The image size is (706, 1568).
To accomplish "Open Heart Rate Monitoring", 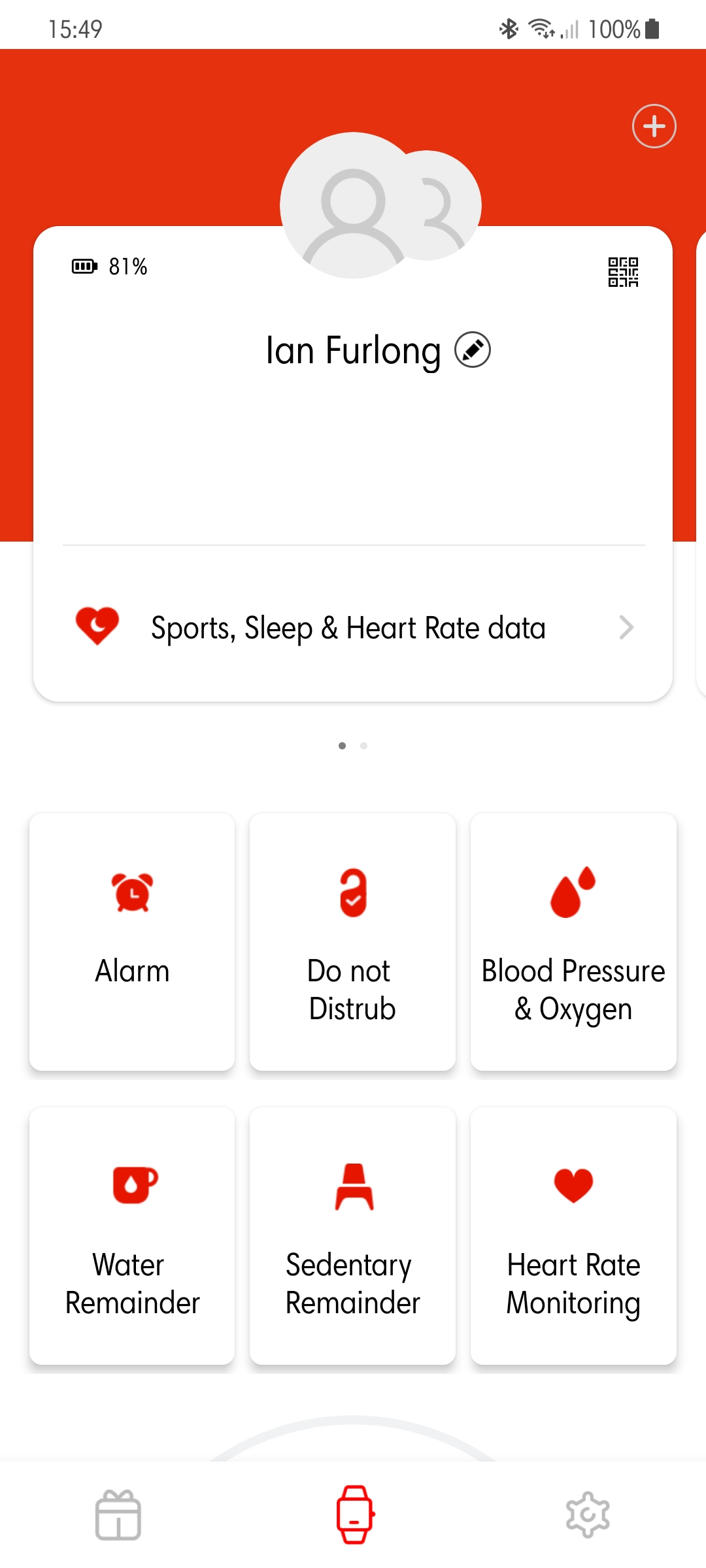I will click(x=573, y=1235).
